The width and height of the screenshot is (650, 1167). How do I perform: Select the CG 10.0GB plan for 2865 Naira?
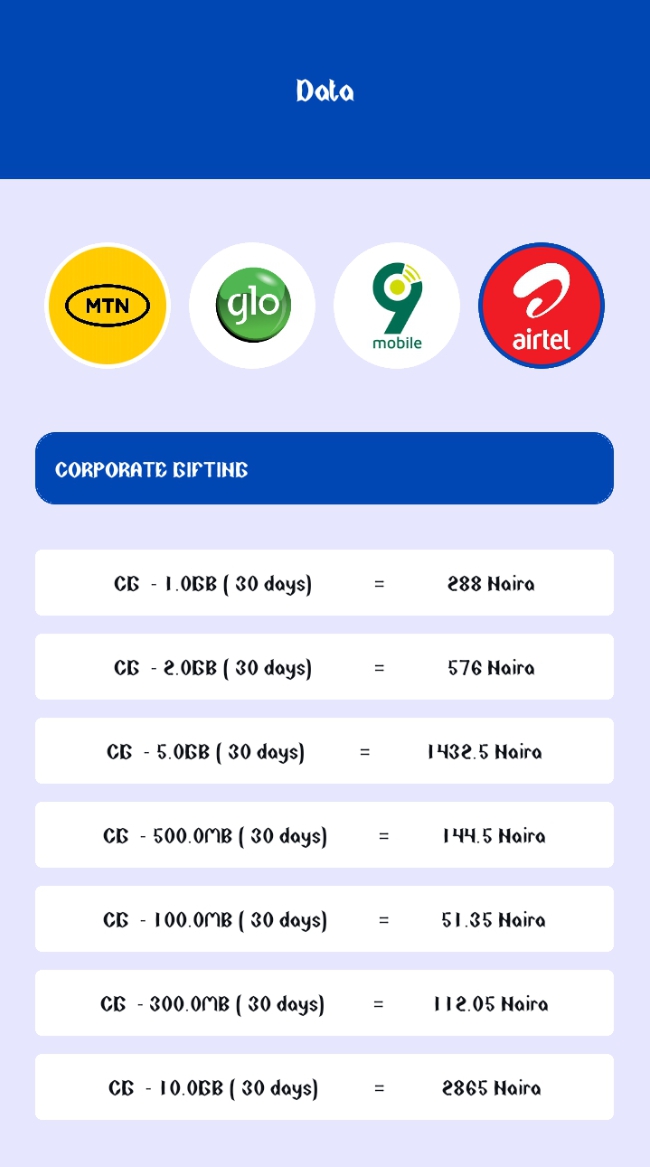[324, 1087]
